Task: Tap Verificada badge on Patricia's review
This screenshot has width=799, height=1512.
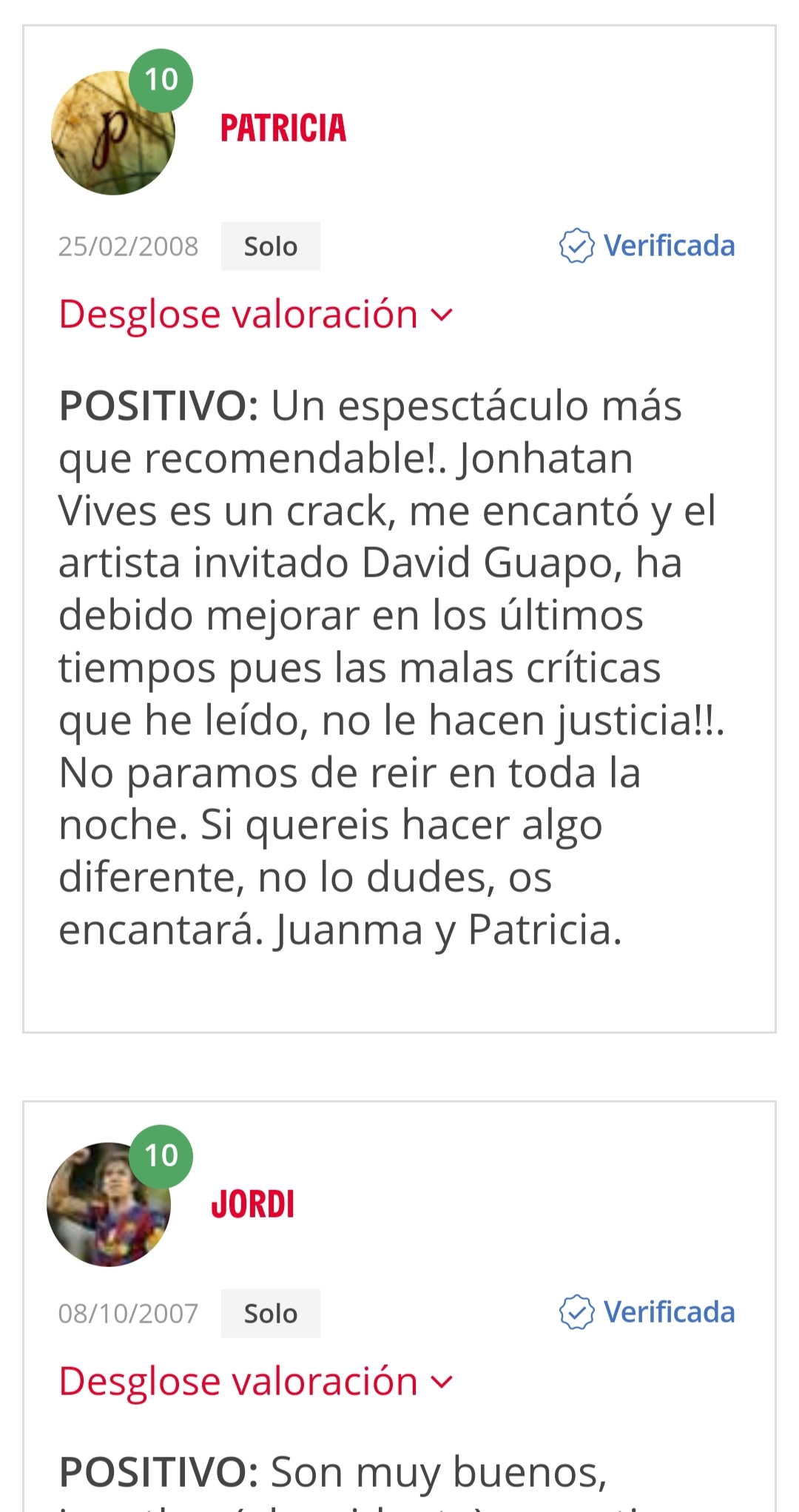Action: tap(647, 246)
